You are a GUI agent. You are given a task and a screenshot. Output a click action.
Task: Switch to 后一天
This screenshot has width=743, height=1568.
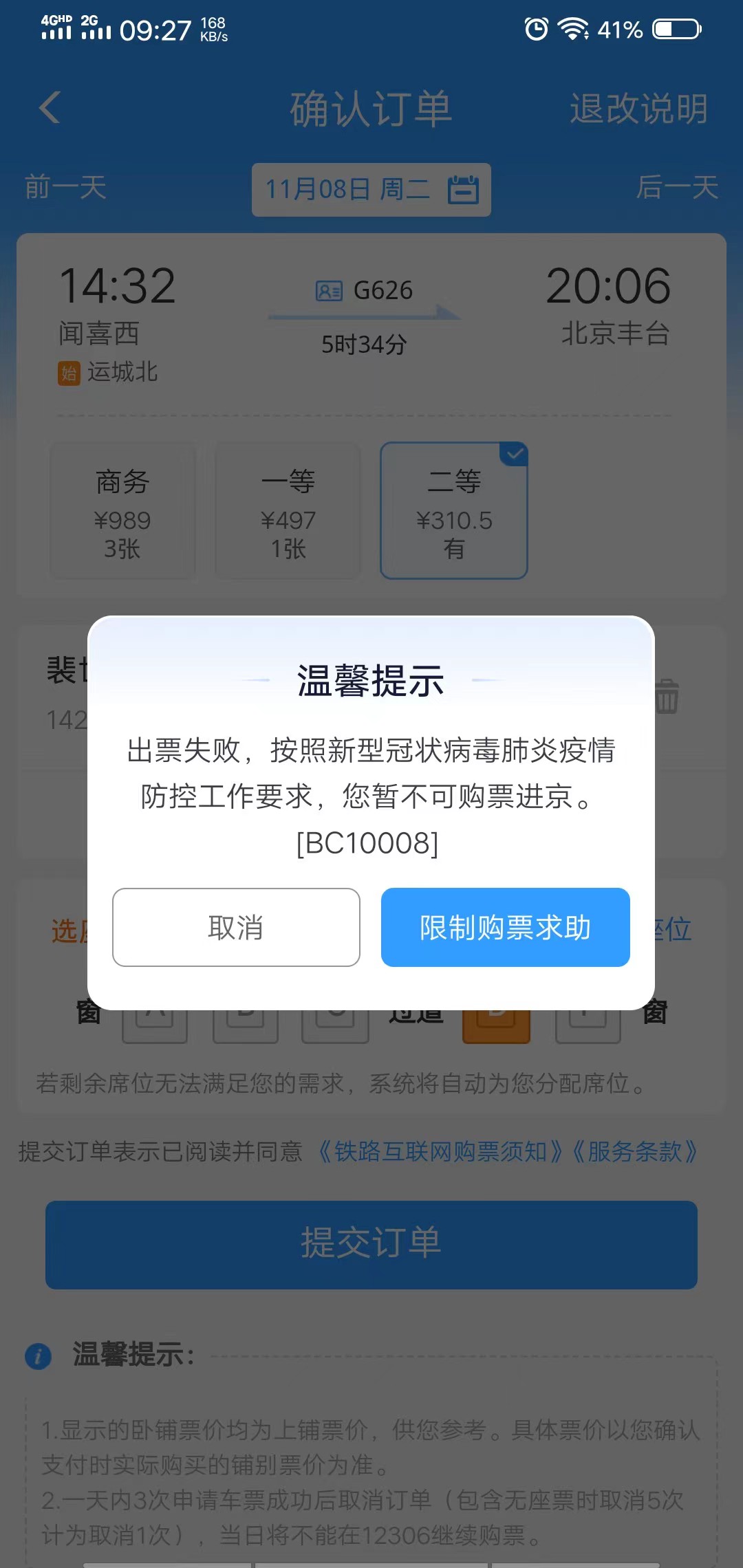coord(677,187)
